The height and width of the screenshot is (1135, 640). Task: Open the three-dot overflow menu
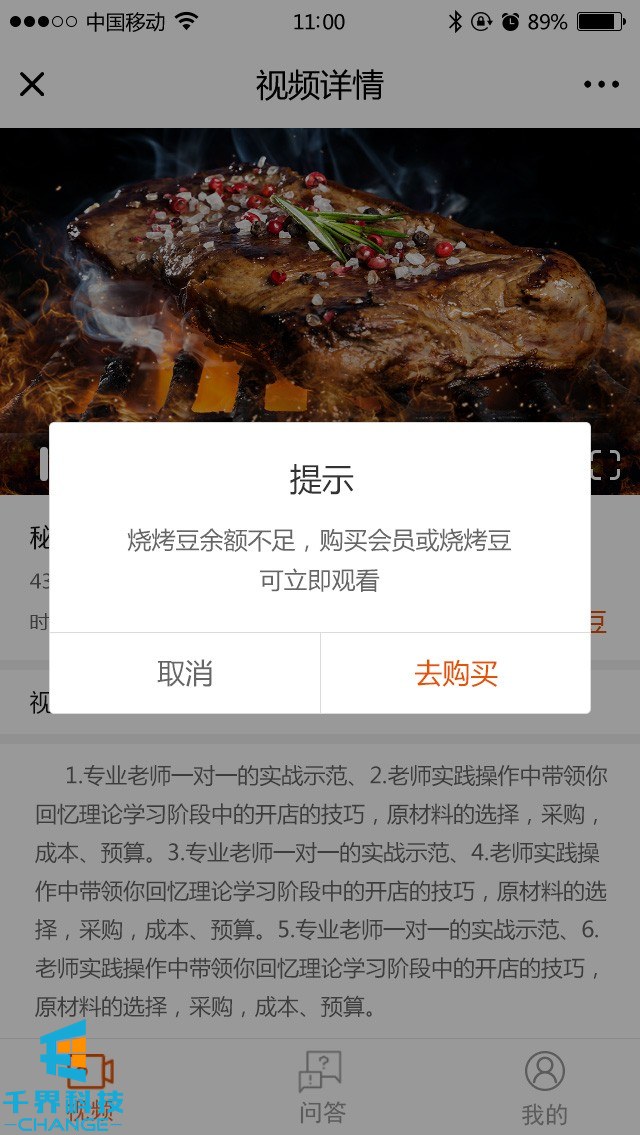[x=601, y=85]
